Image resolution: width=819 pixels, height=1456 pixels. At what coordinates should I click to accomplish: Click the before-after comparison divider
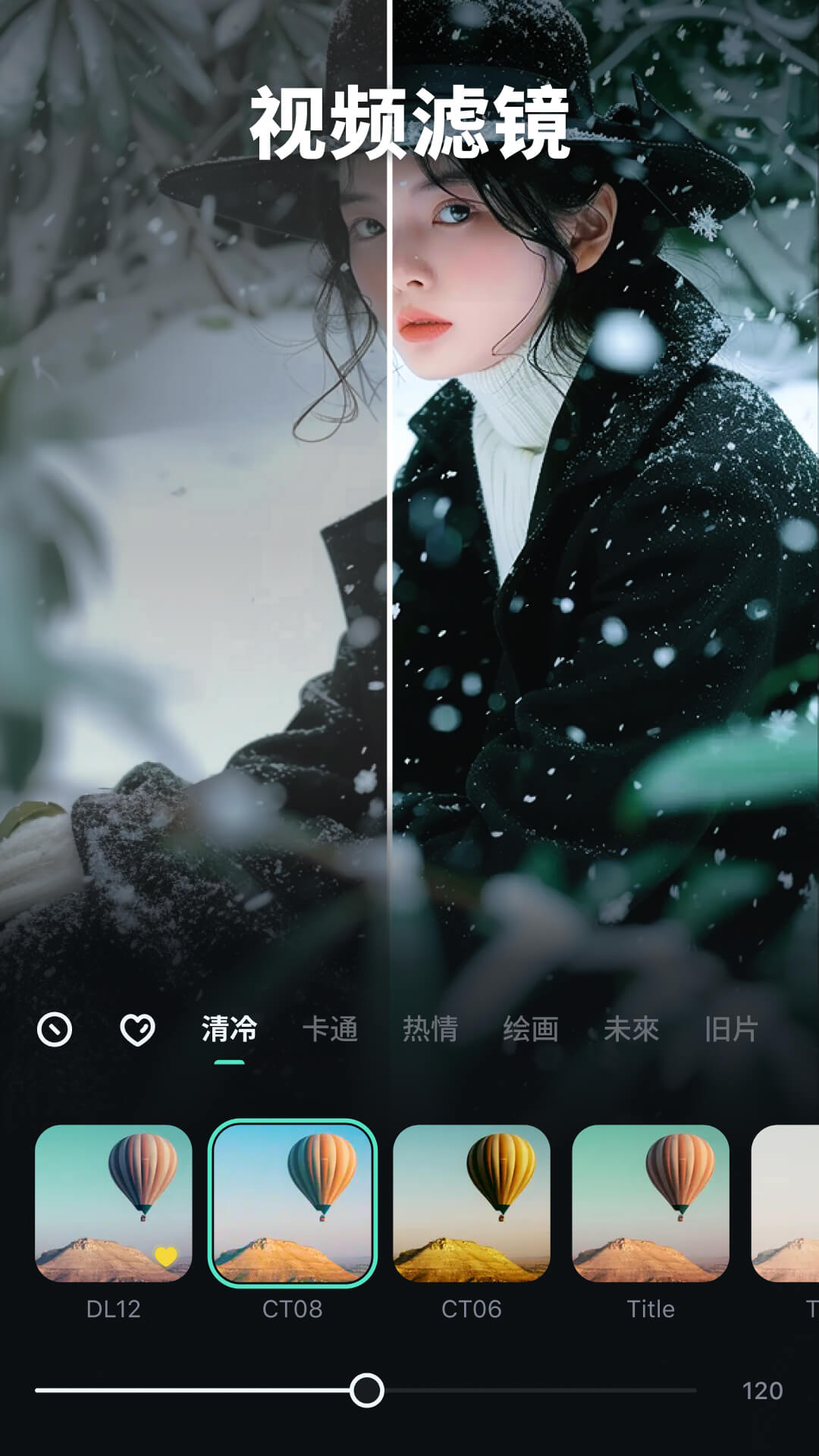coord(388,531)
